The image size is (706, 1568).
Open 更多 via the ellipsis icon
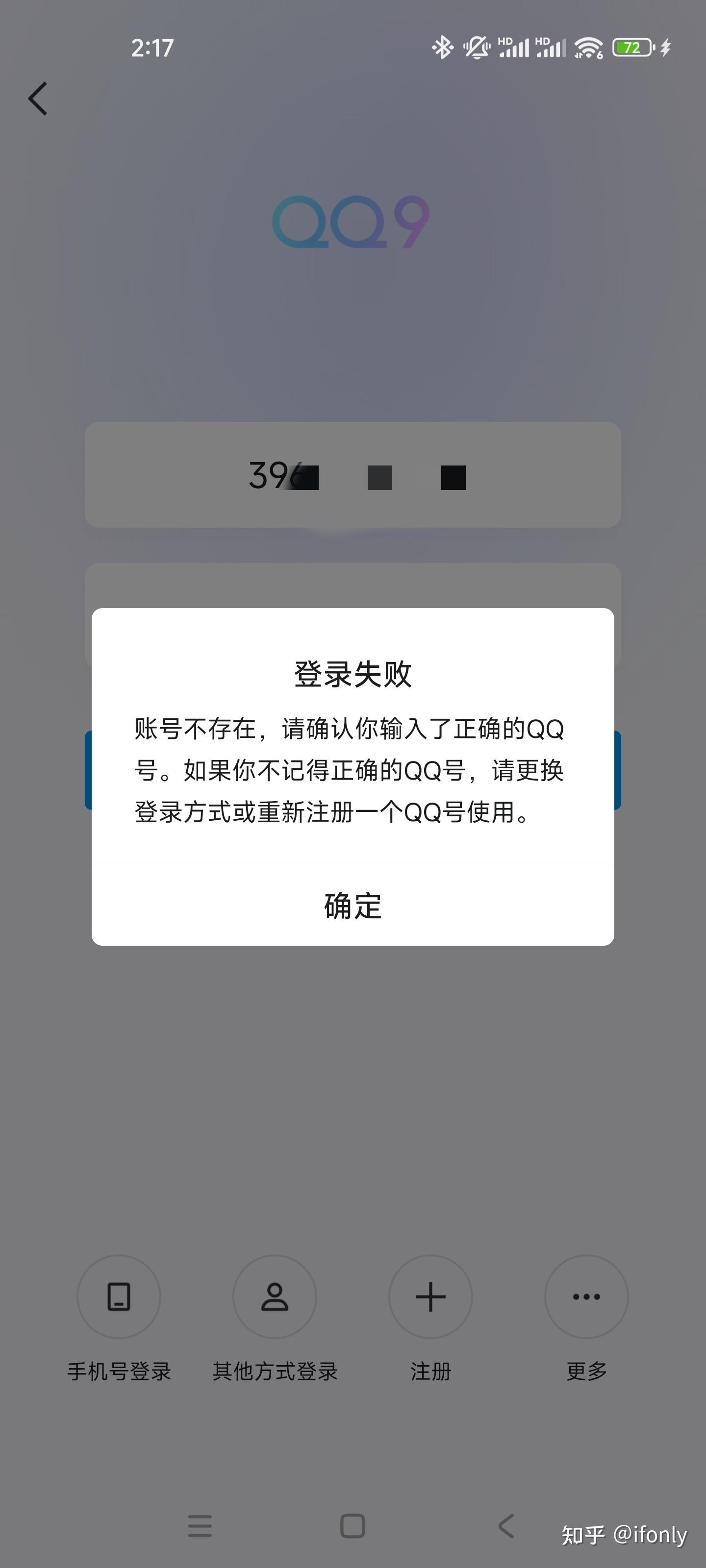585,1297
